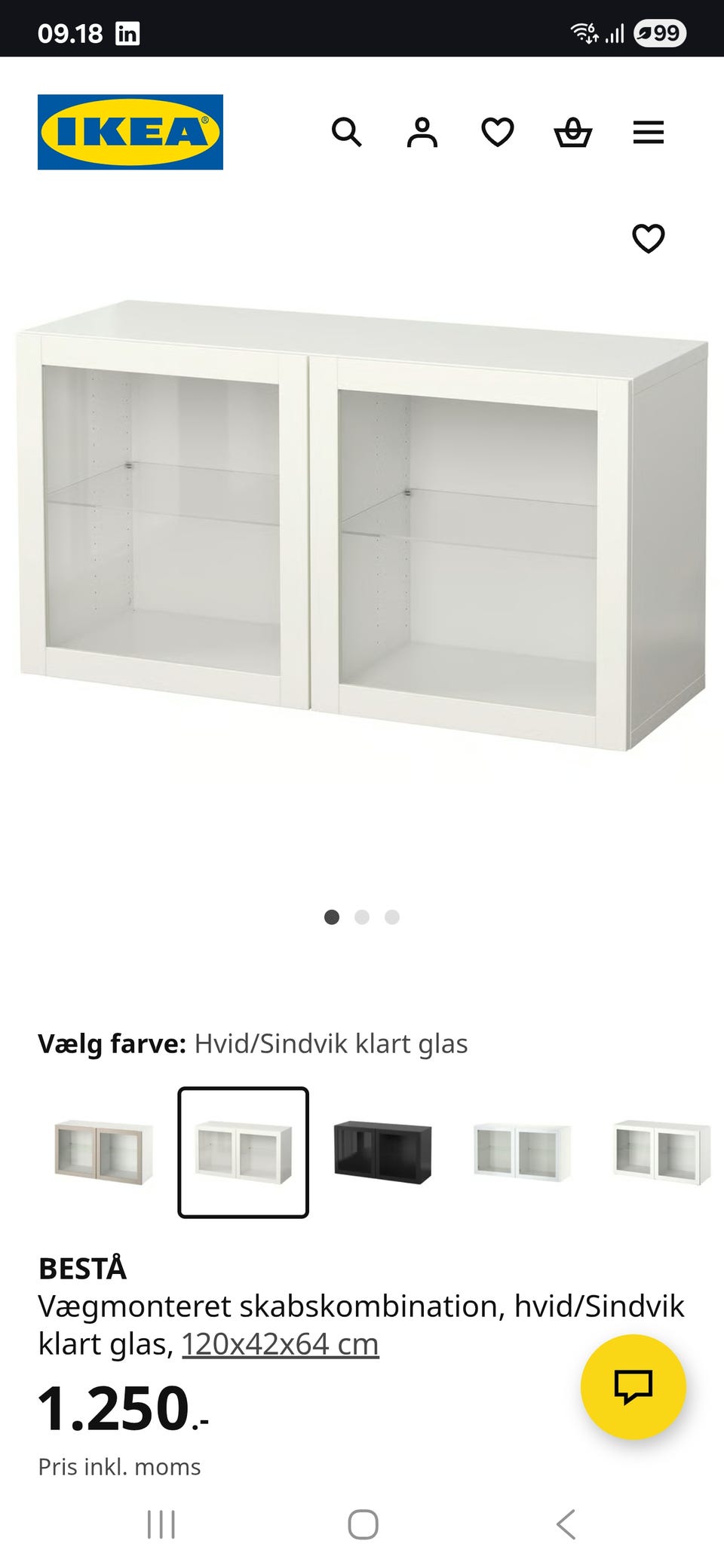
Task: Add product to wishlist via heart below top bar
Action: click(x=649, y=239)
